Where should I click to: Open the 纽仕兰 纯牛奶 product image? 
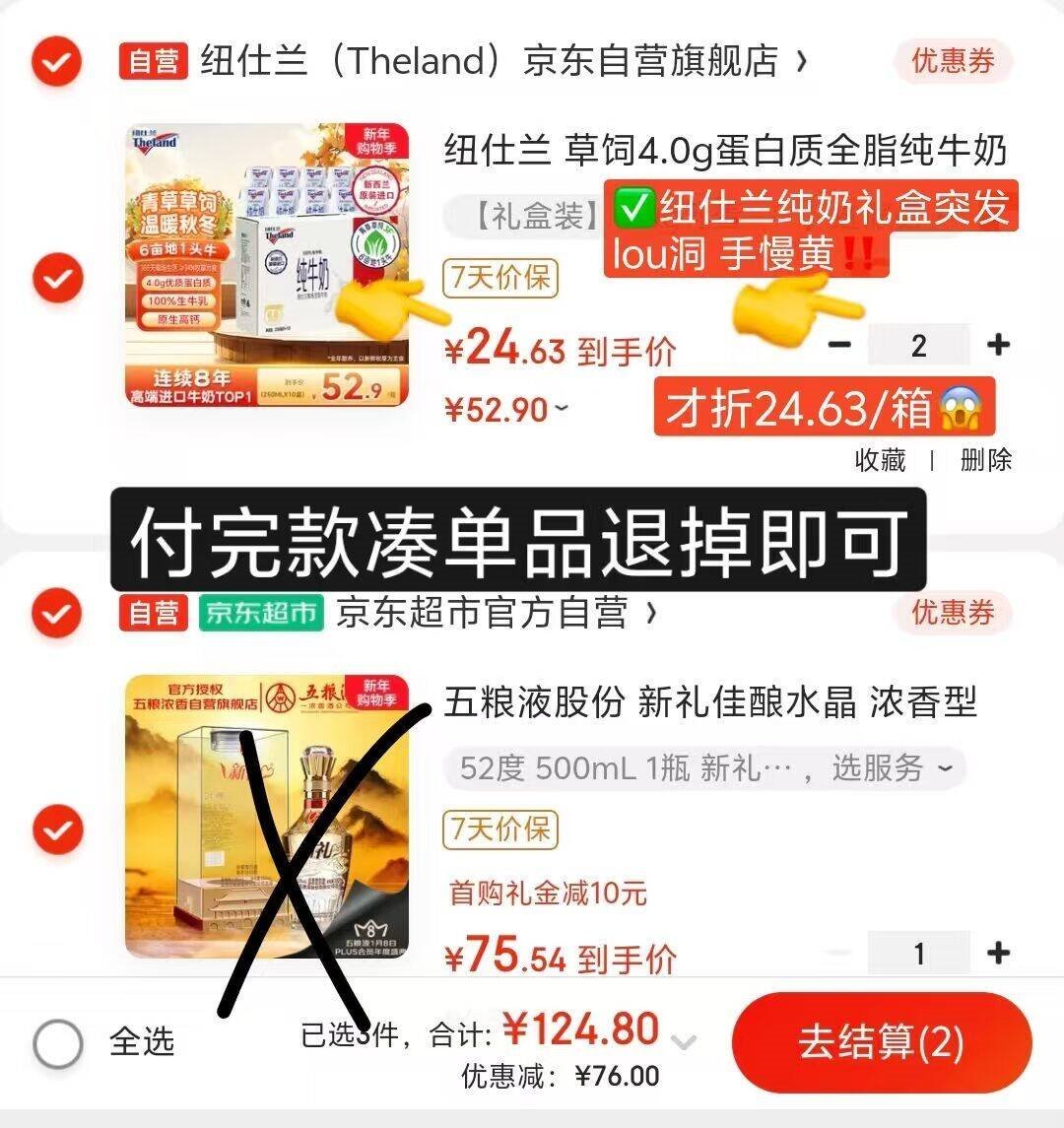tap(266, 264)
